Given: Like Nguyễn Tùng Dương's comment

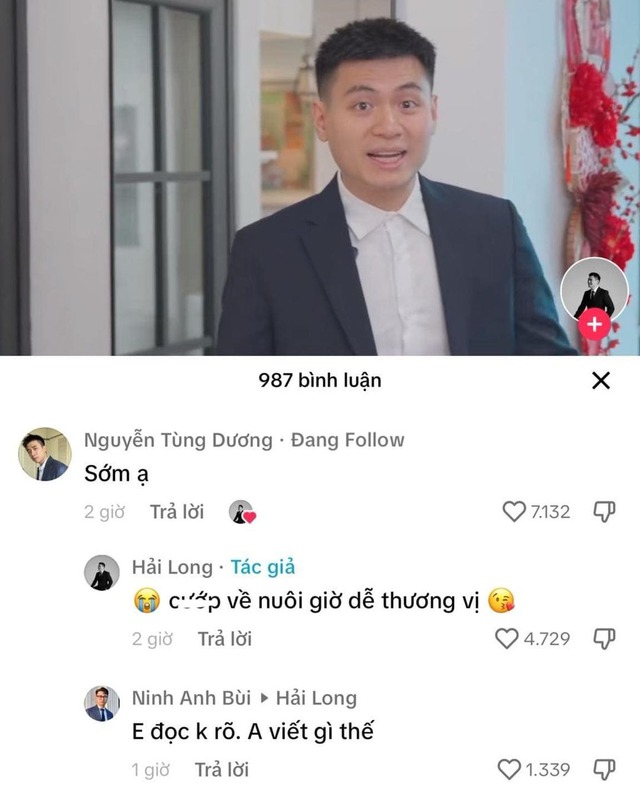Looking at the screenshot, I should [514, 512].
